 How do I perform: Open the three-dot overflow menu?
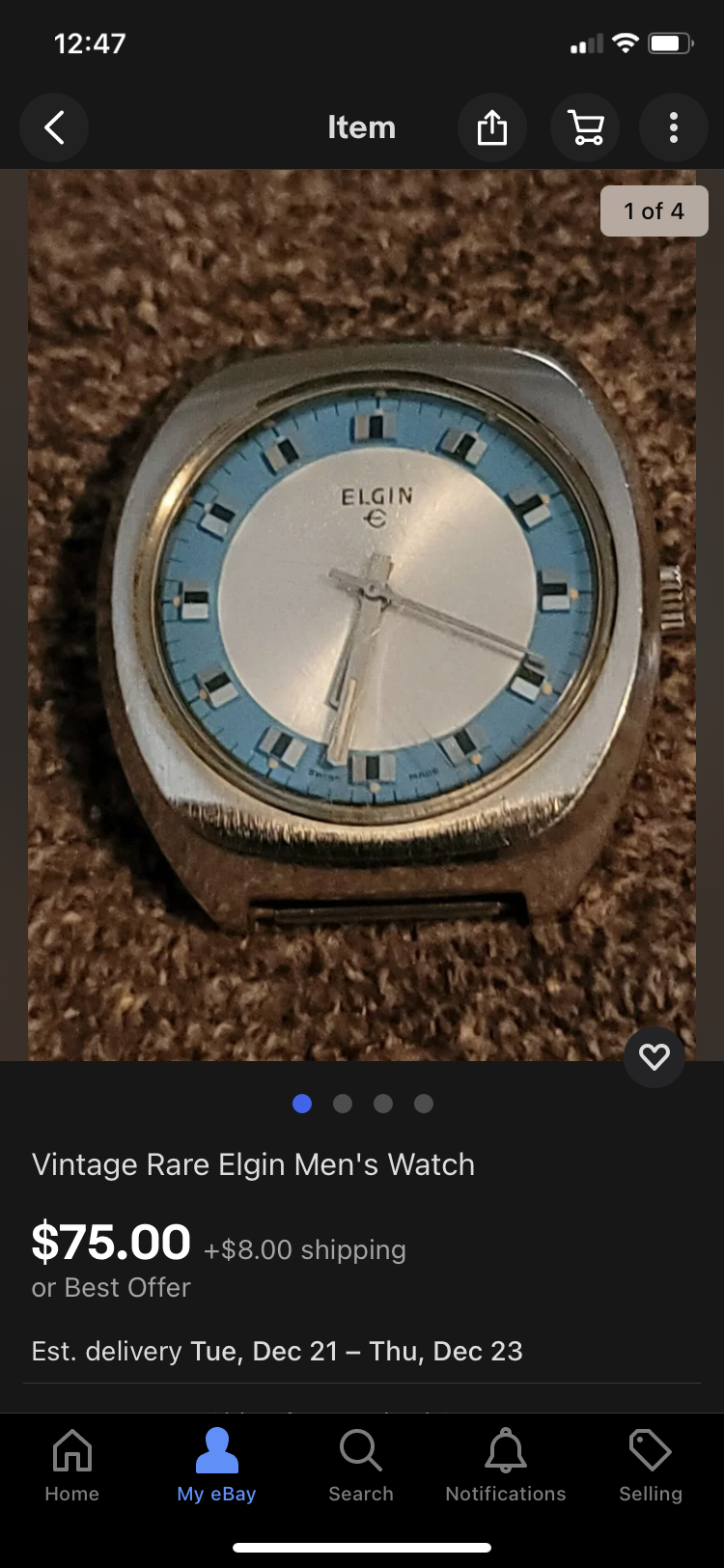tap(674, 127)
